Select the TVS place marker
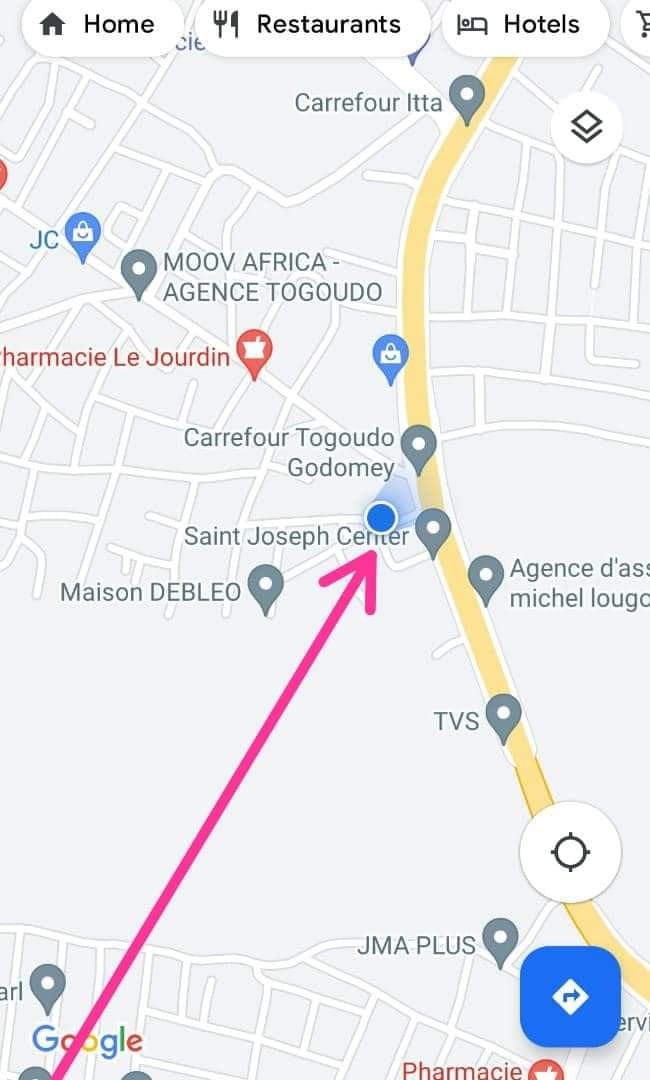This screenshot has height=1080, width=650. tap(503, 716)
